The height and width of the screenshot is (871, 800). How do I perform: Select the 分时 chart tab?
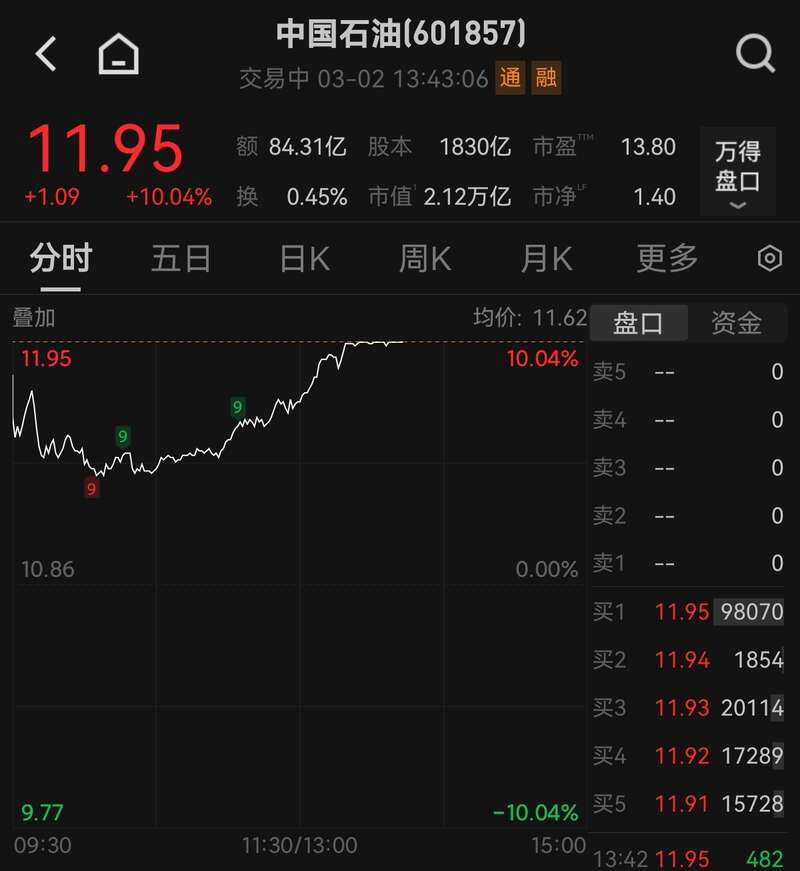[x=60, y=259]
